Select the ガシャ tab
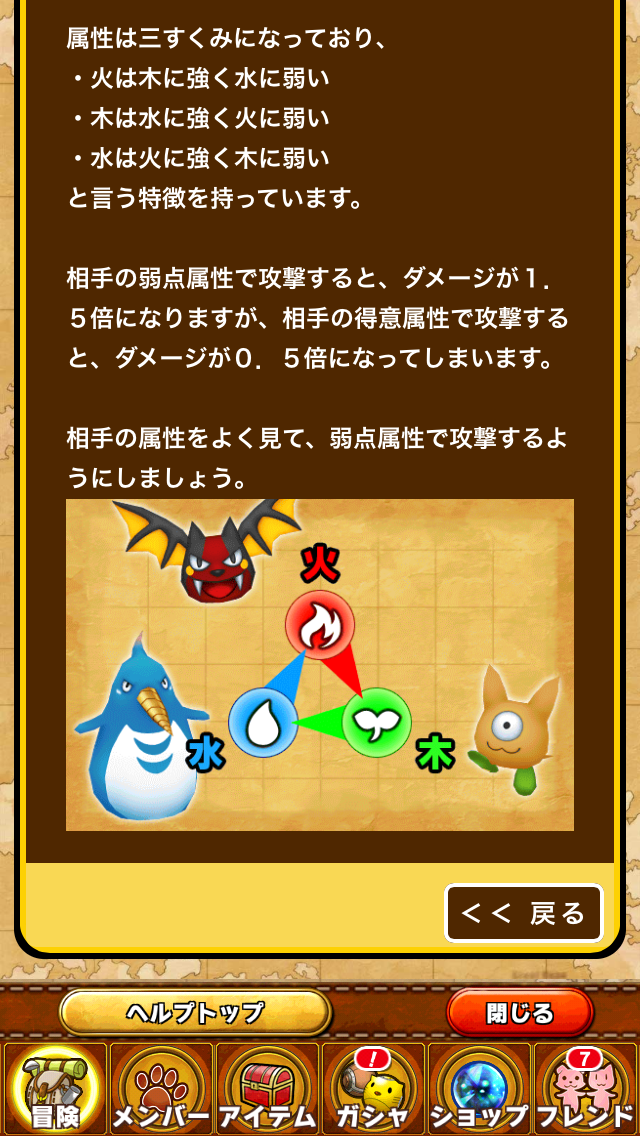 373,1089
